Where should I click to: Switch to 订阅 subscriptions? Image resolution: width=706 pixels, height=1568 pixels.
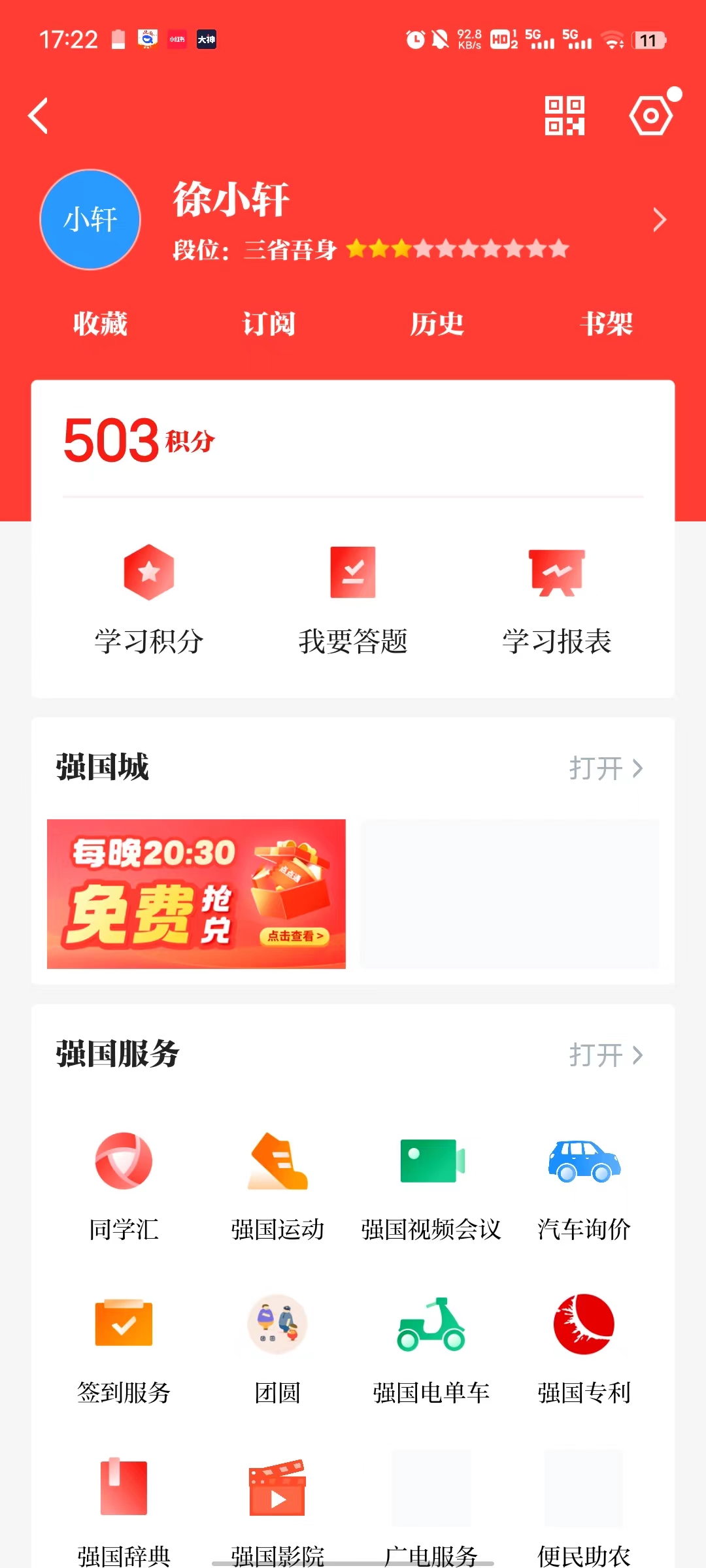(269, 323)
